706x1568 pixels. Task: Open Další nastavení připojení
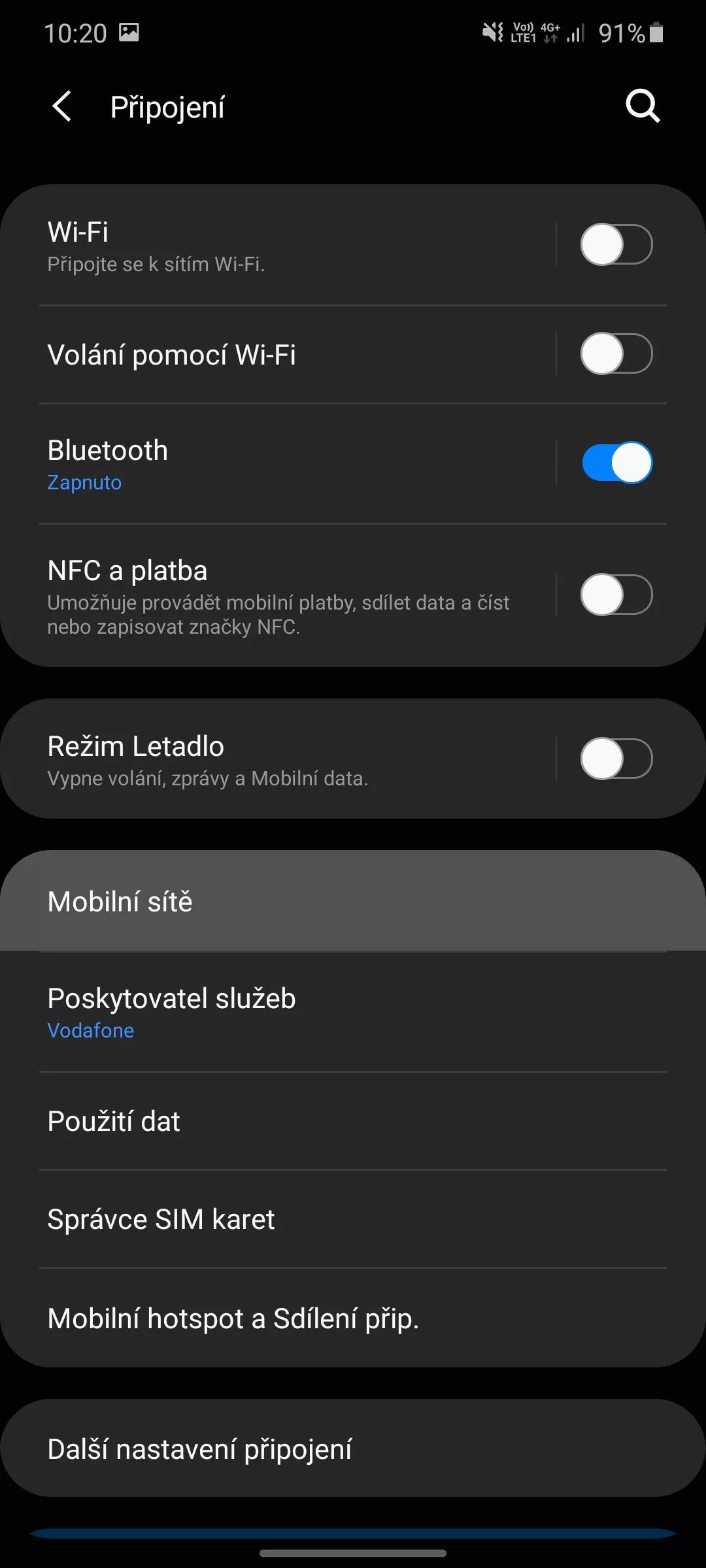point(353,1448)
